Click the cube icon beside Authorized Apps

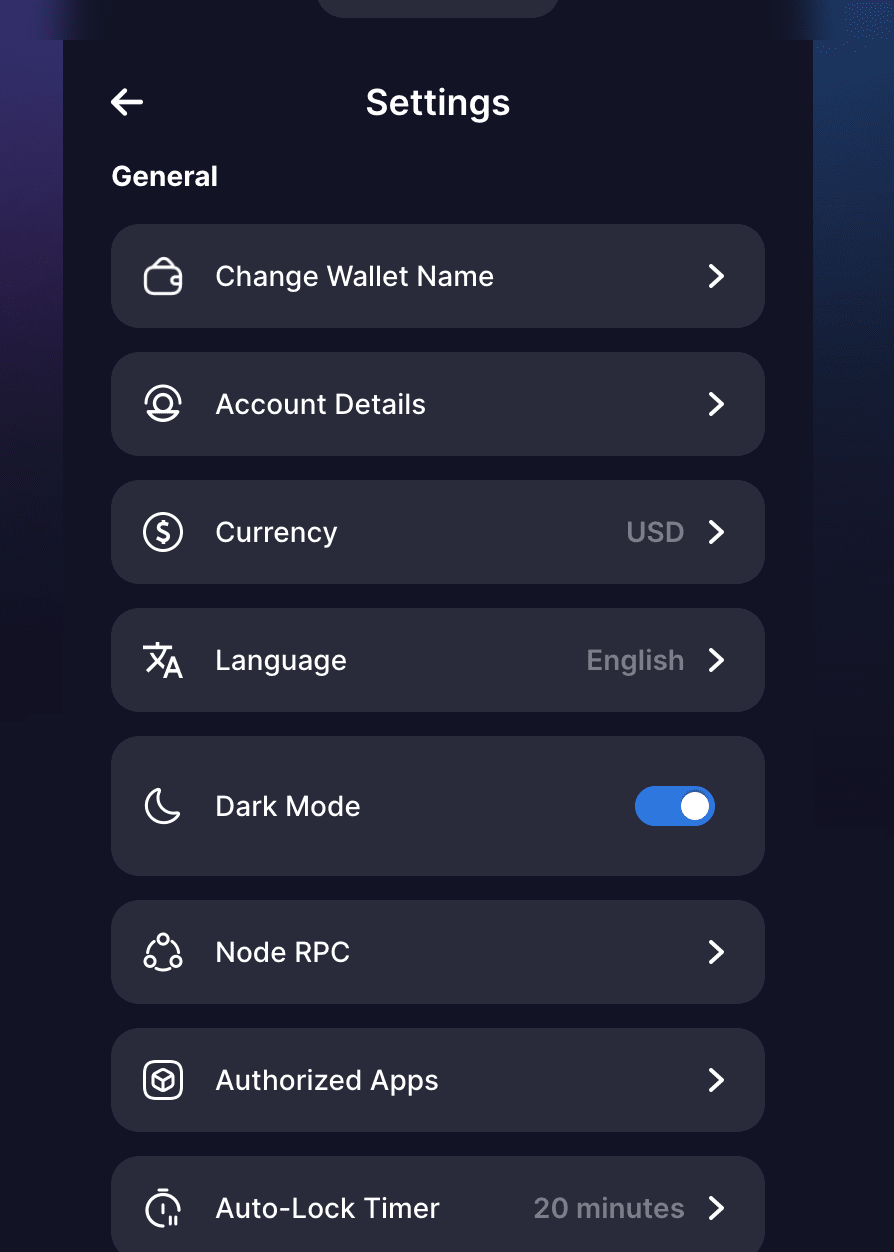(x=163, y=1080)
